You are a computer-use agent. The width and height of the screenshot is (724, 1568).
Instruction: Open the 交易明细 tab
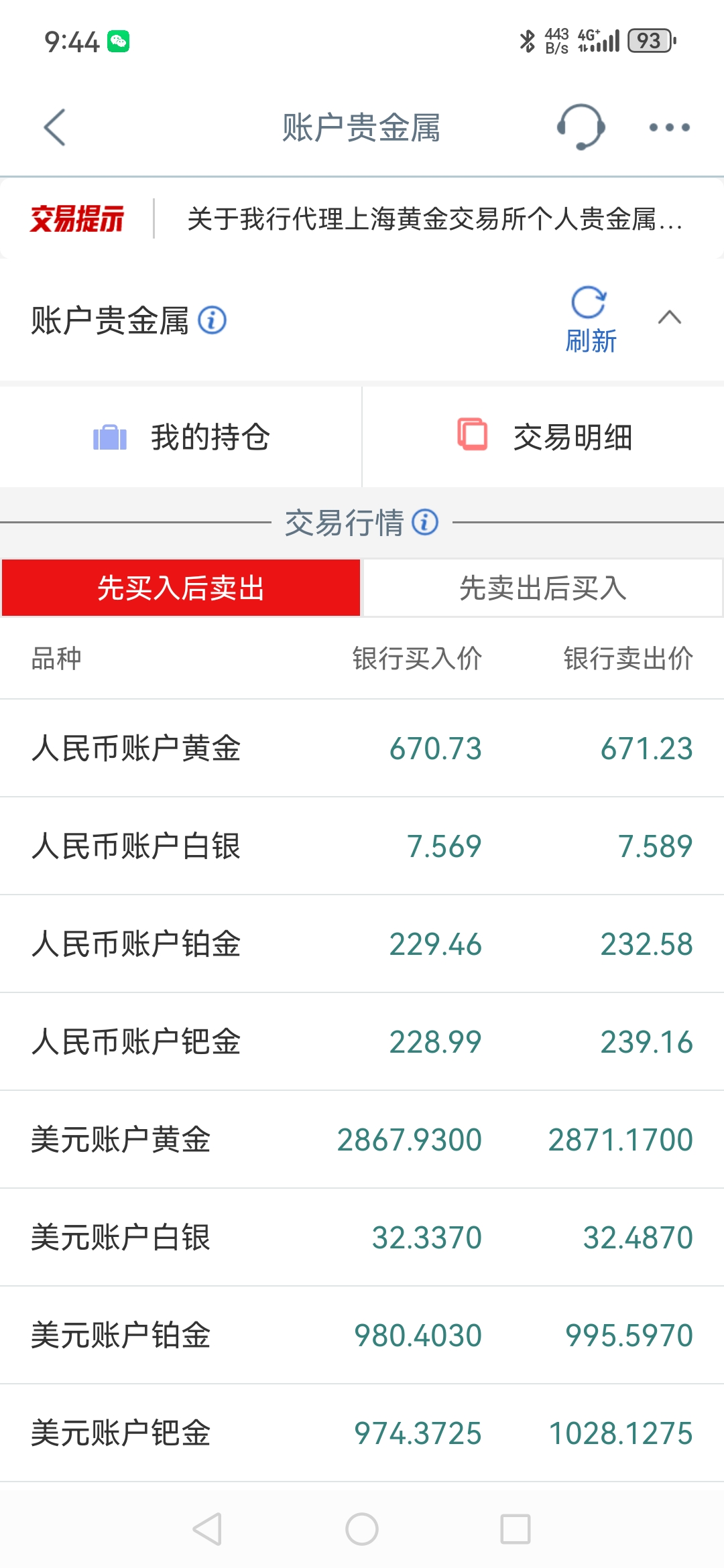[x=543, y=436]
